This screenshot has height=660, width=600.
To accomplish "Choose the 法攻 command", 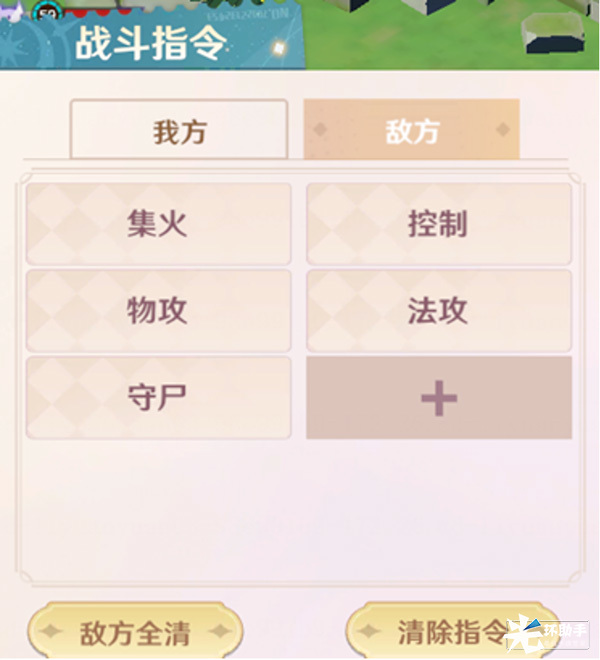I will 438,311.
